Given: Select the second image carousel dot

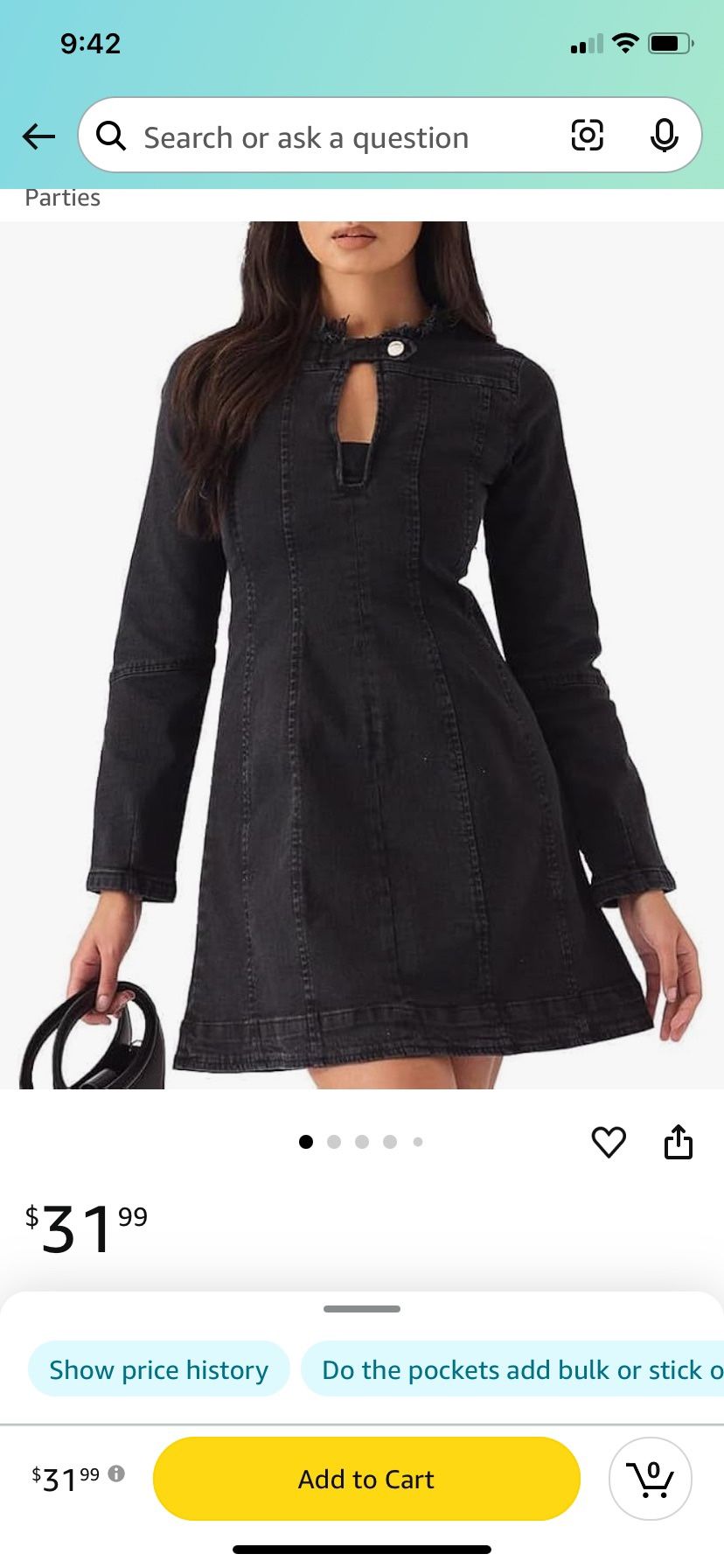Looking at the screenshot, I should [334, 1142].
